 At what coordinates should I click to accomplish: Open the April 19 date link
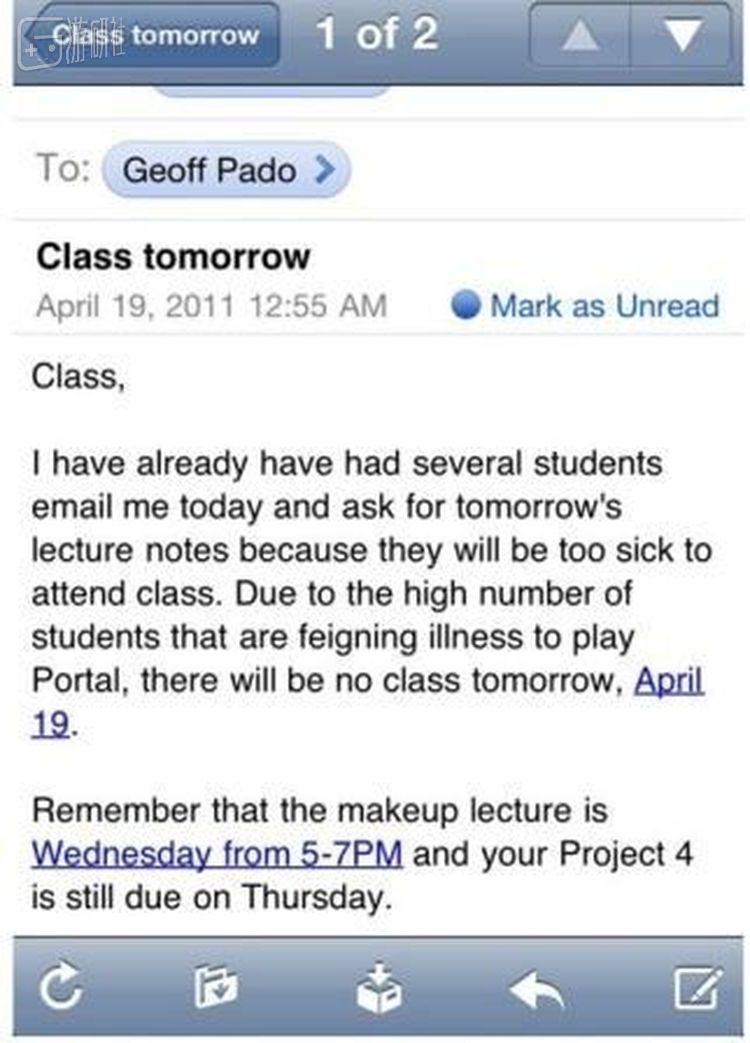[670, 682]
